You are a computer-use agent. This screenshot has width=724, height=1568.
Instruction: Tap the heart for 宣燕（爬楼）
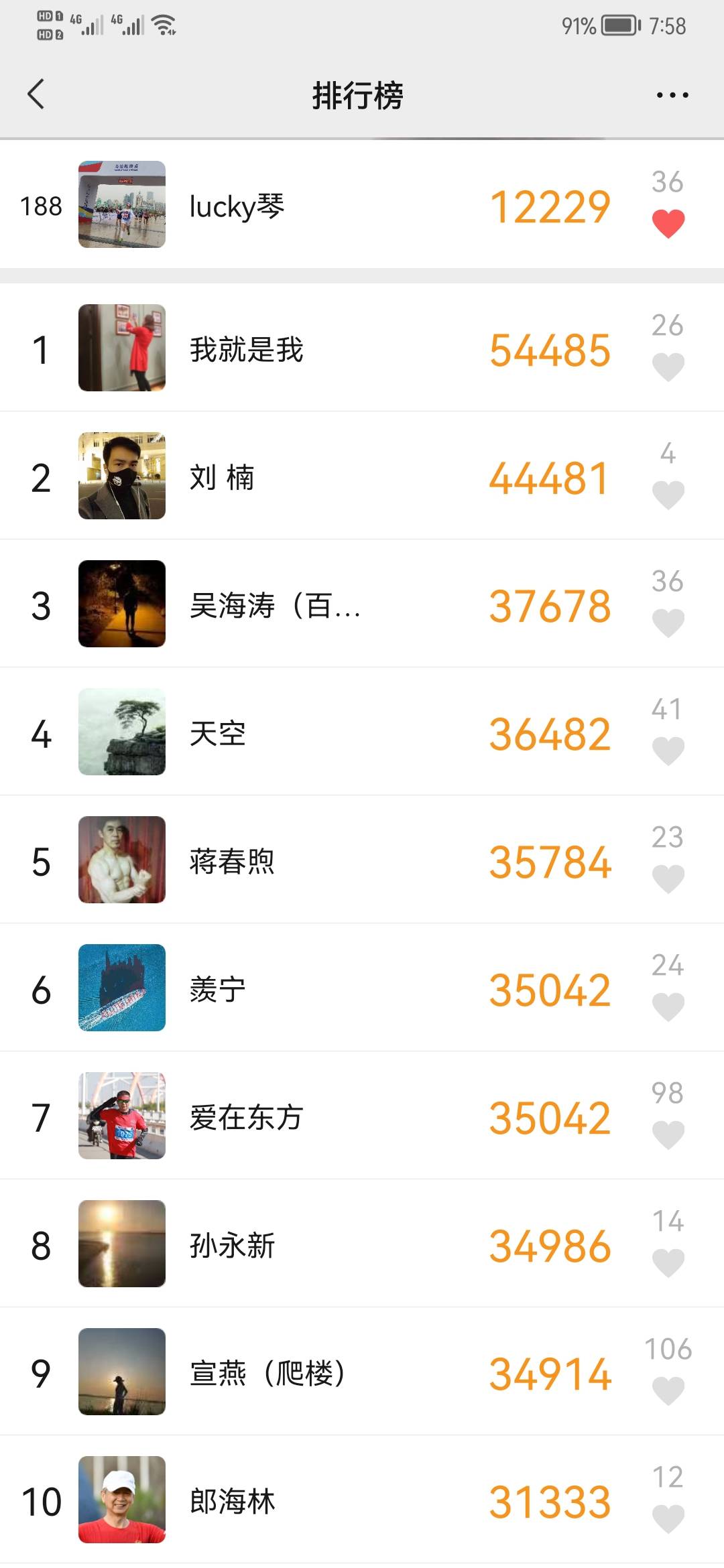(x=668, y=1390)
